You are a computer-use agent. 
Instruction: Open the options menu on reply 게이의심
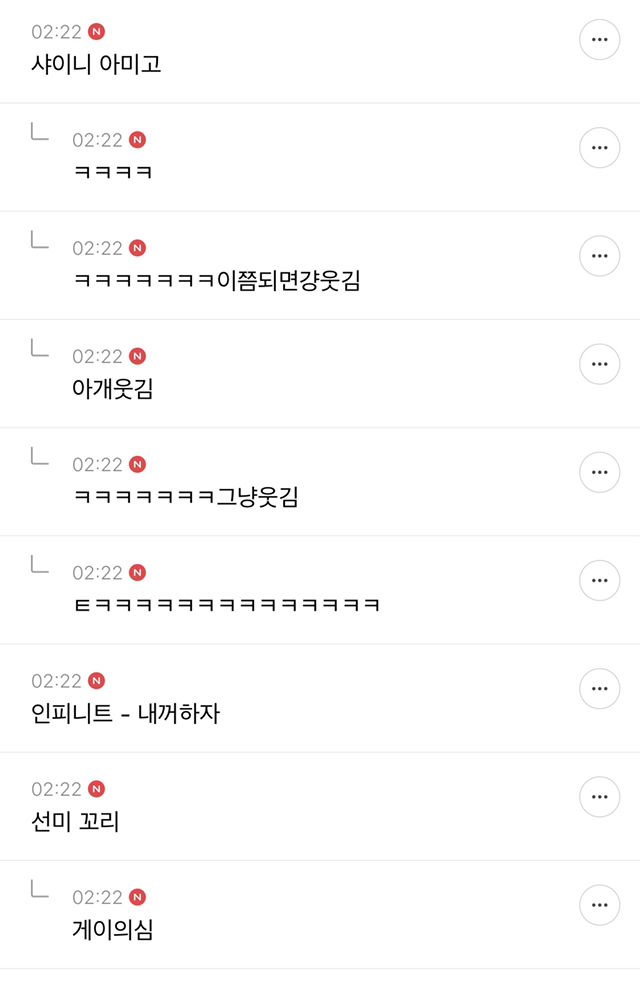coord(600,904)
